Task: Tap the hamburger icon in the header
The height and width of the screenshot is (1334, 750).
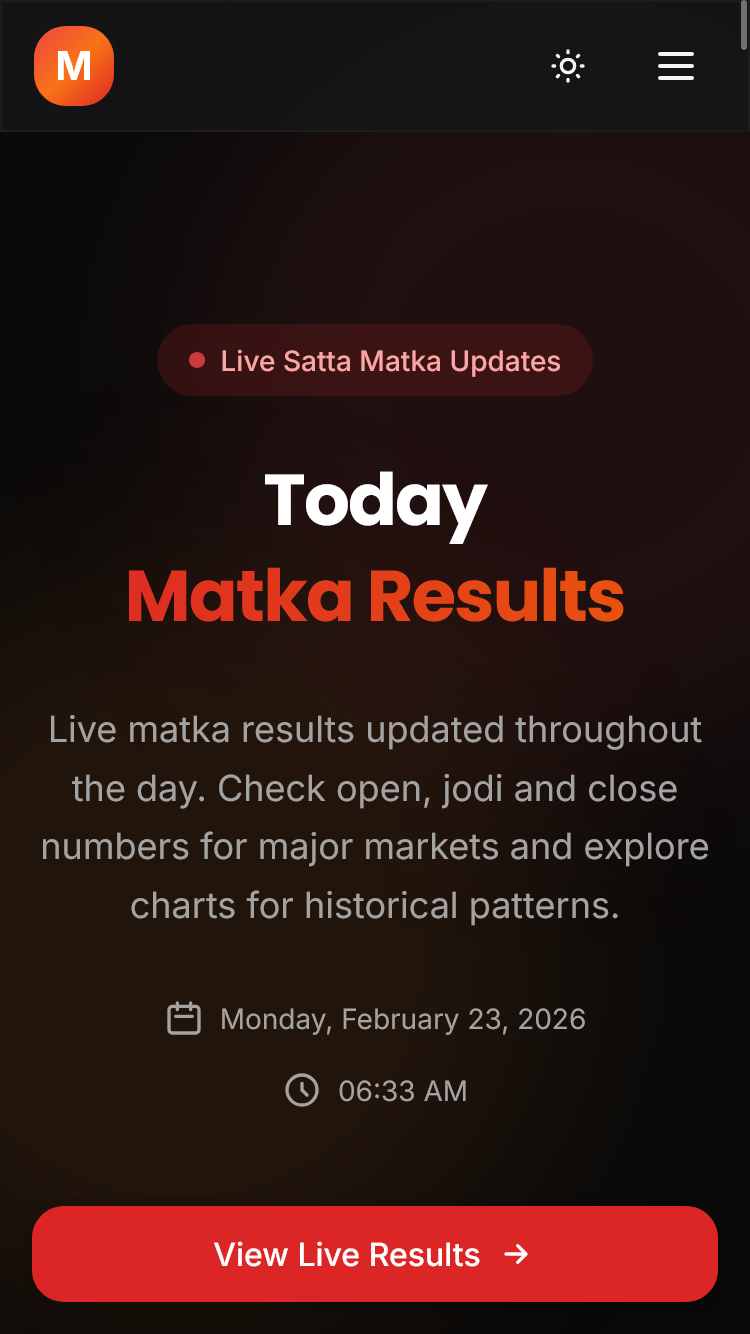Action: click(x=676, y=66)
